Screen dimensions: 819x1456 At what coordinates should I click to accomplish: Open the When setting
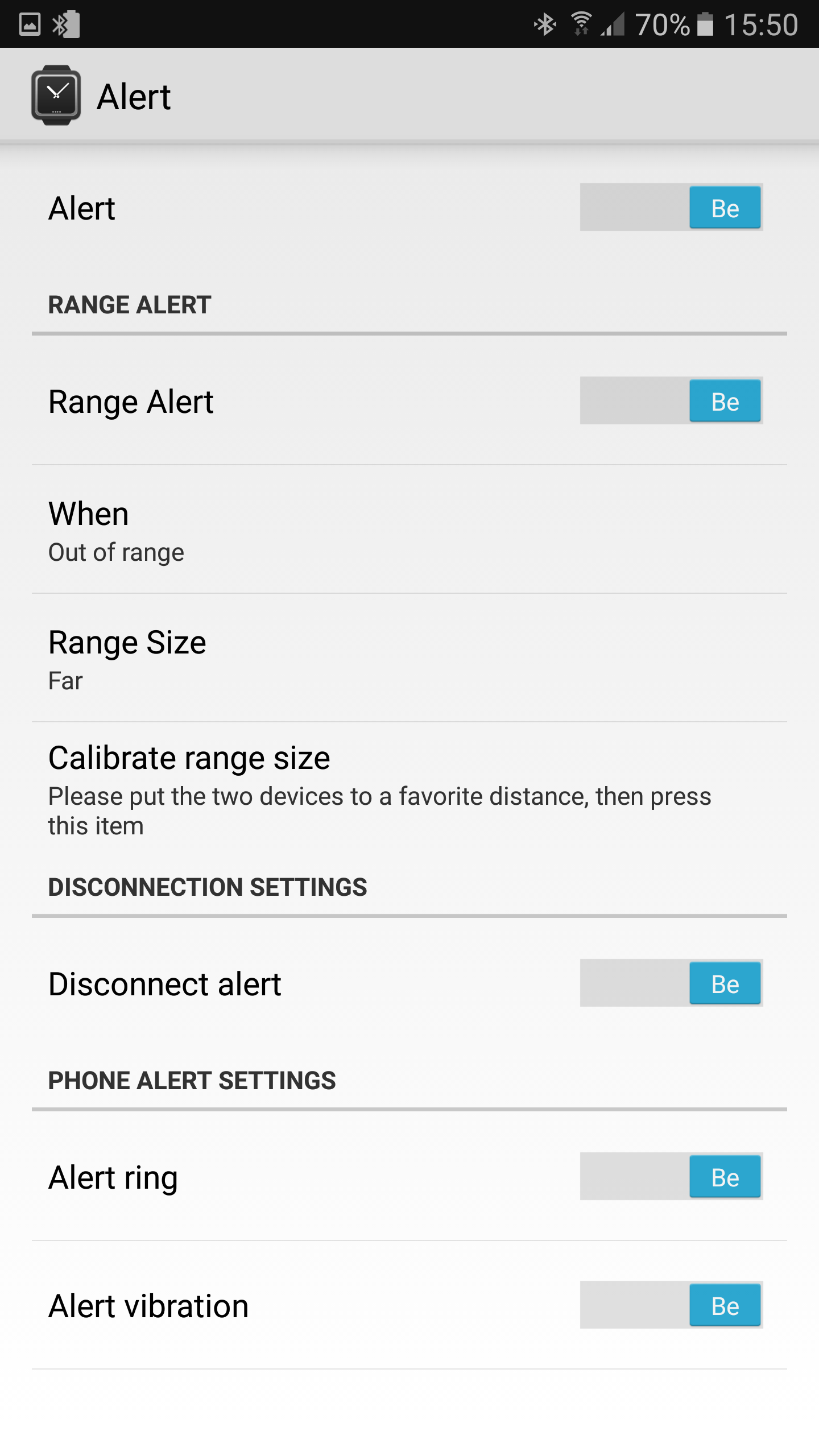point(409,530)
